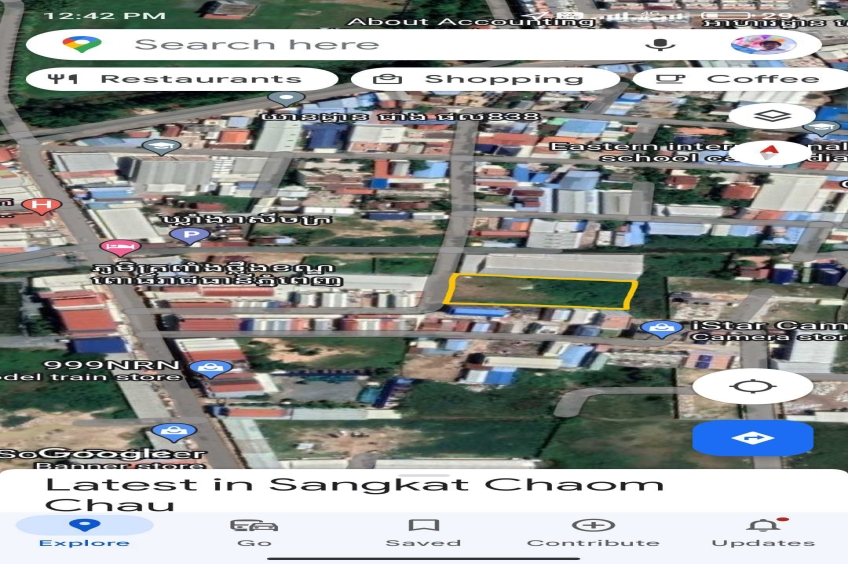This screenshot has width=848, height=564.
Task: Switch to the Updates tab
Action: click(763, 533)
